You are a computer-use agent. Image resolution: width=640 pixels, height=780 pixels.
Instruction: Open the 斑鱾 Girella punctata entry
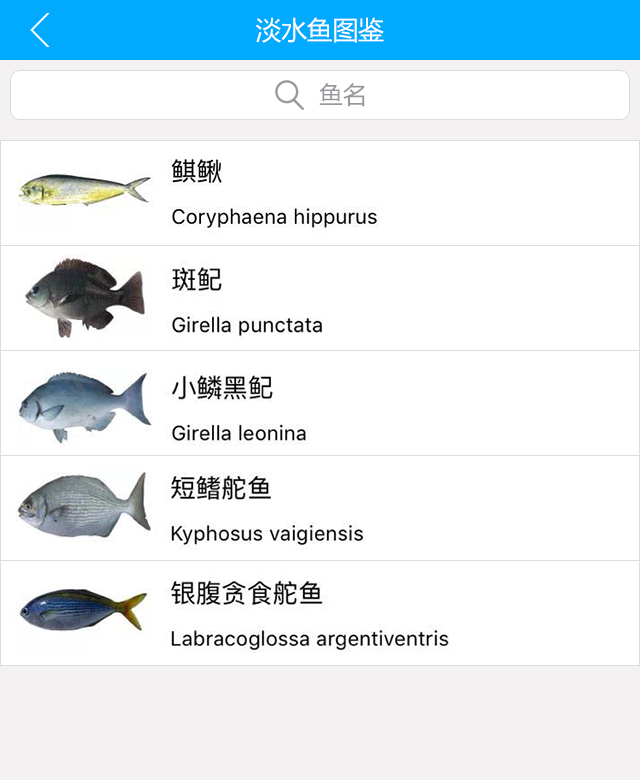tap(320, 298)
